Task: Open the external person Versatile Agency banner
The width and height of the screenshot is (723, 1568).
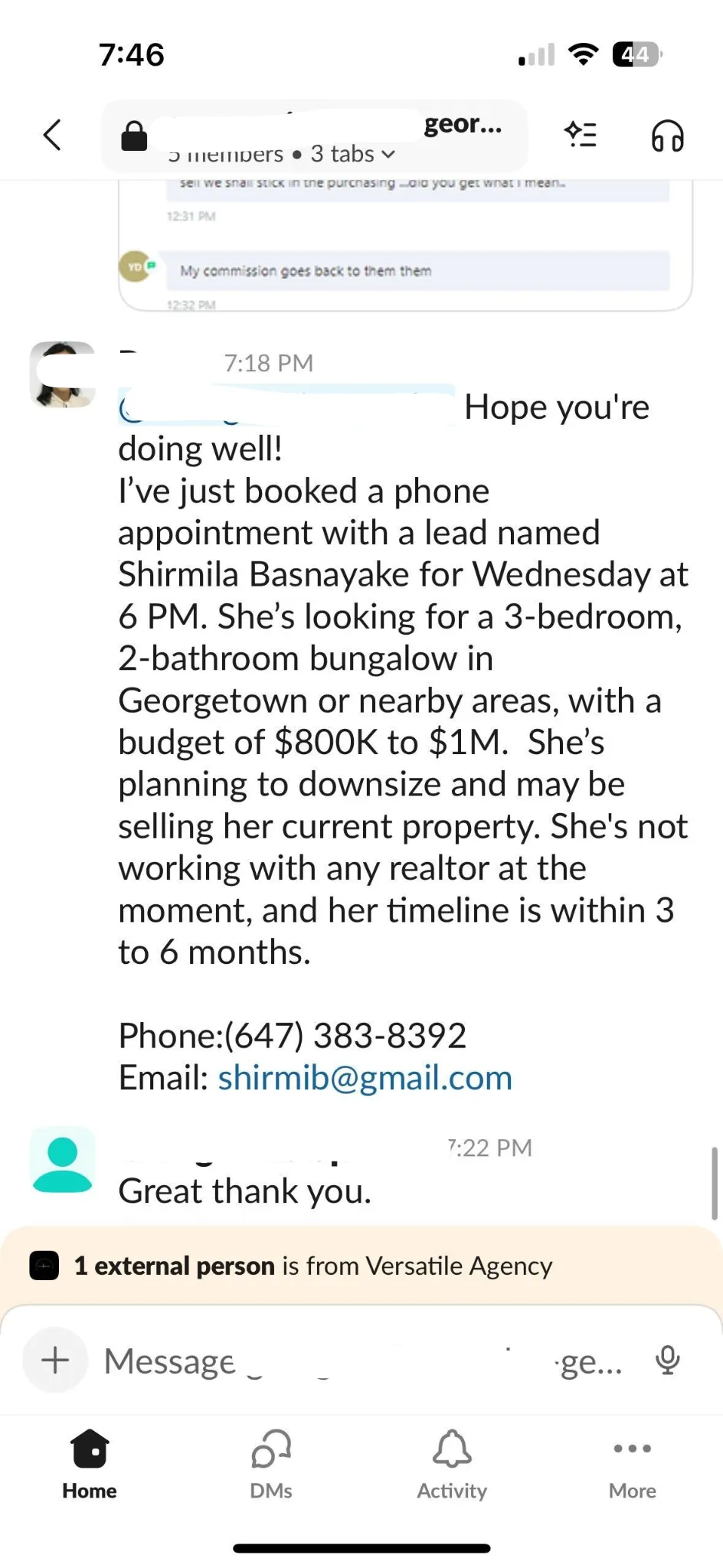Action: [314, 1266]
